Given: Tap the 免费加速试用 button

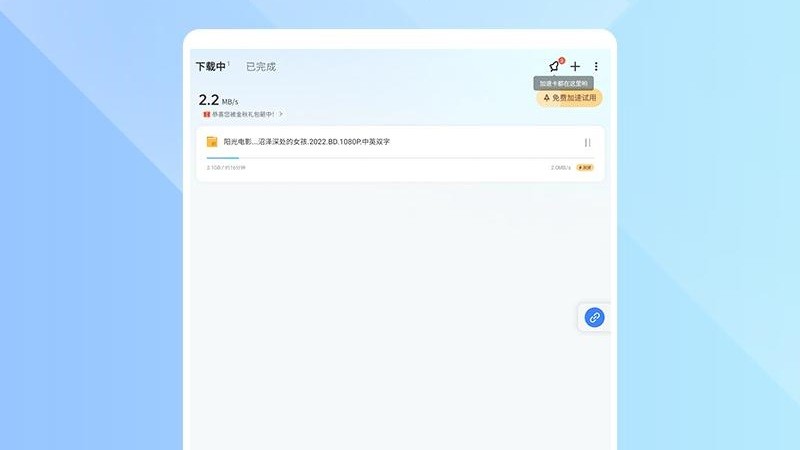Looking at the screenshot, I should coord(569,98).
